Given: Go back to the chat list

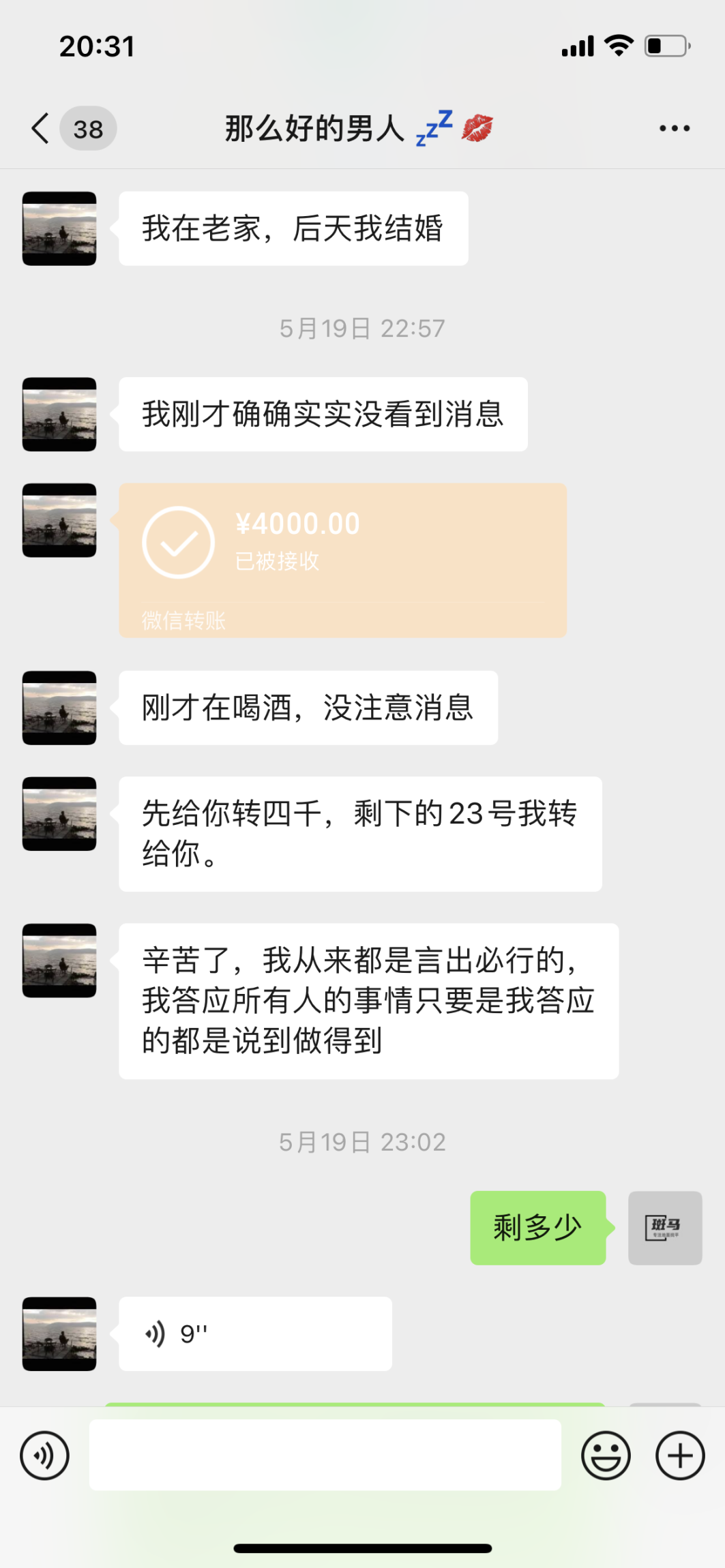Looking at the screenshot, I should tap(41, 128).
